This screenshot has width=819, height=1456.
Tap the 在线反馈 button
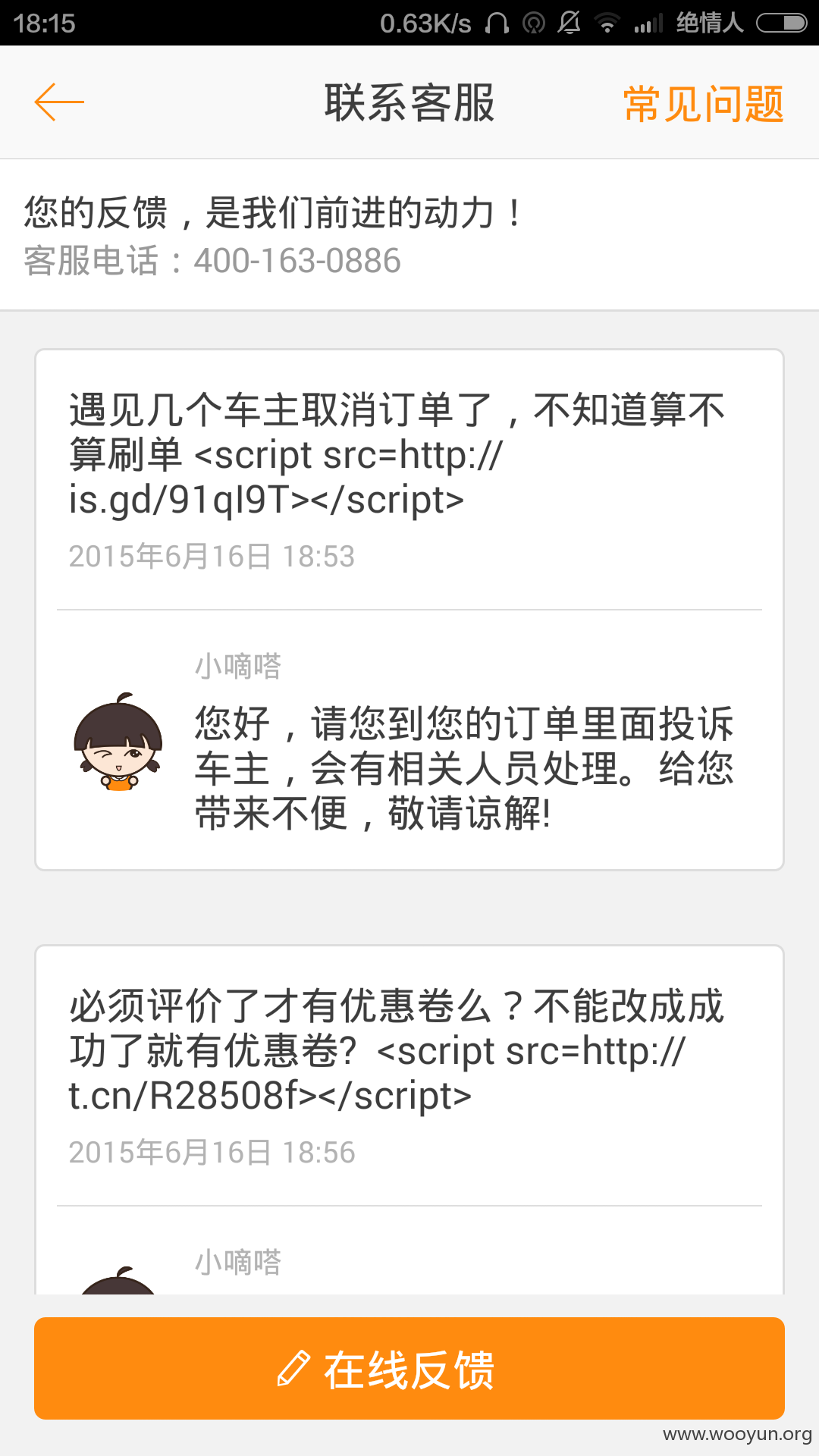(x=409, y=1369)
